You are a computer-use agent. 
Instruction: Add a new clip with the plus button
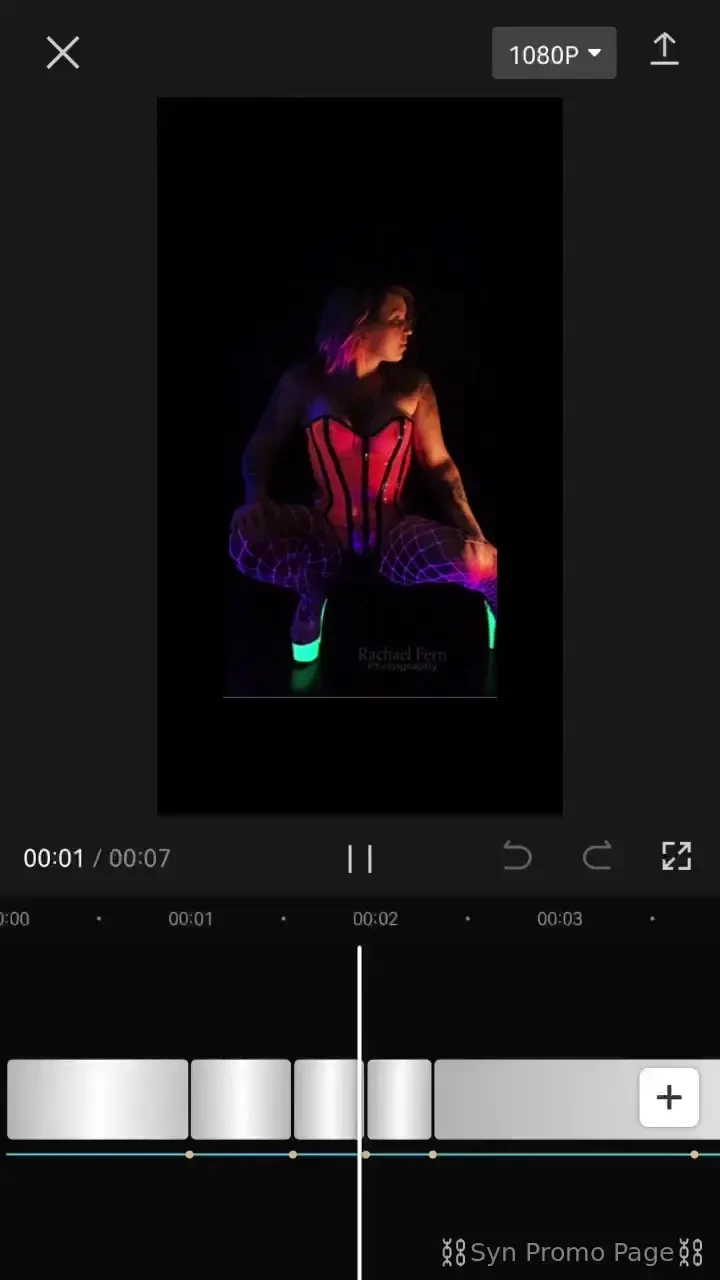click(669, 1098)
